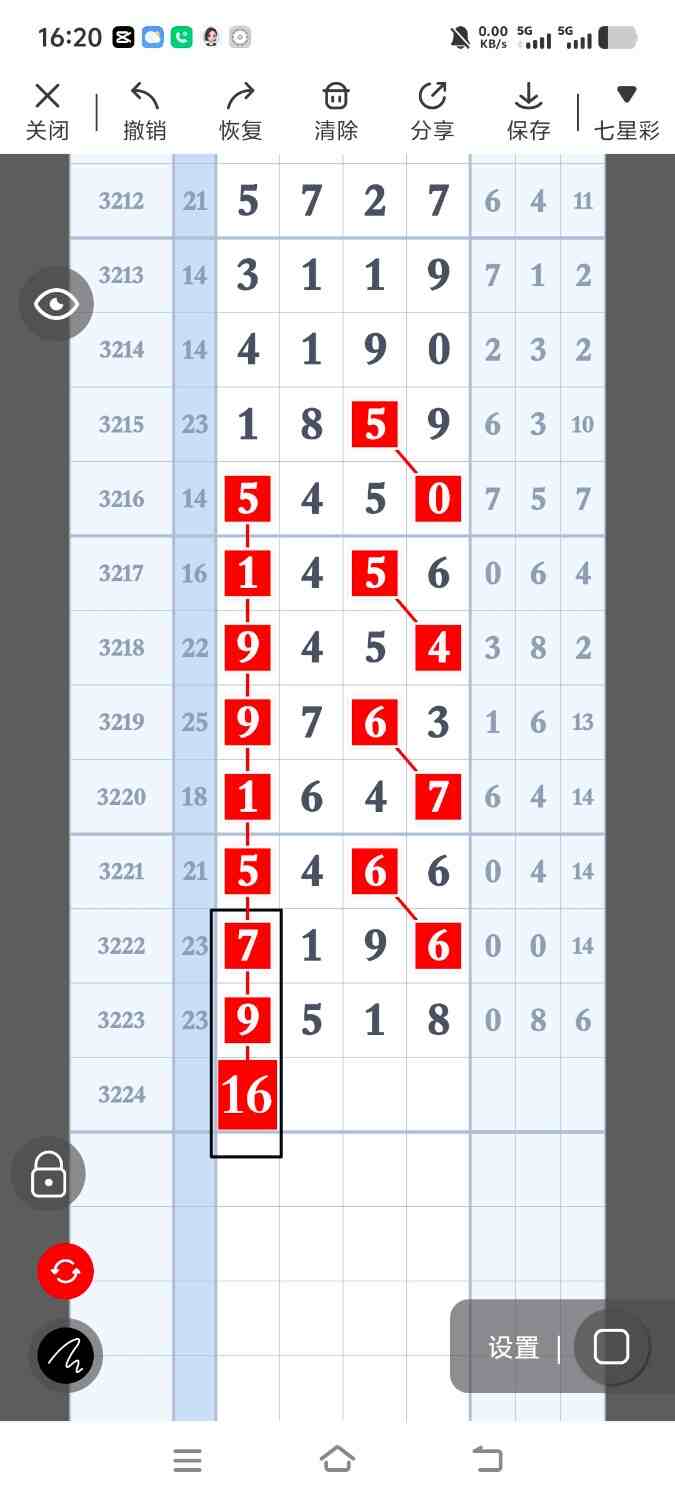Open the 七星彩 lottery dropdown
Viewport: 675px width, 1500px height.
tap(627, 111)
